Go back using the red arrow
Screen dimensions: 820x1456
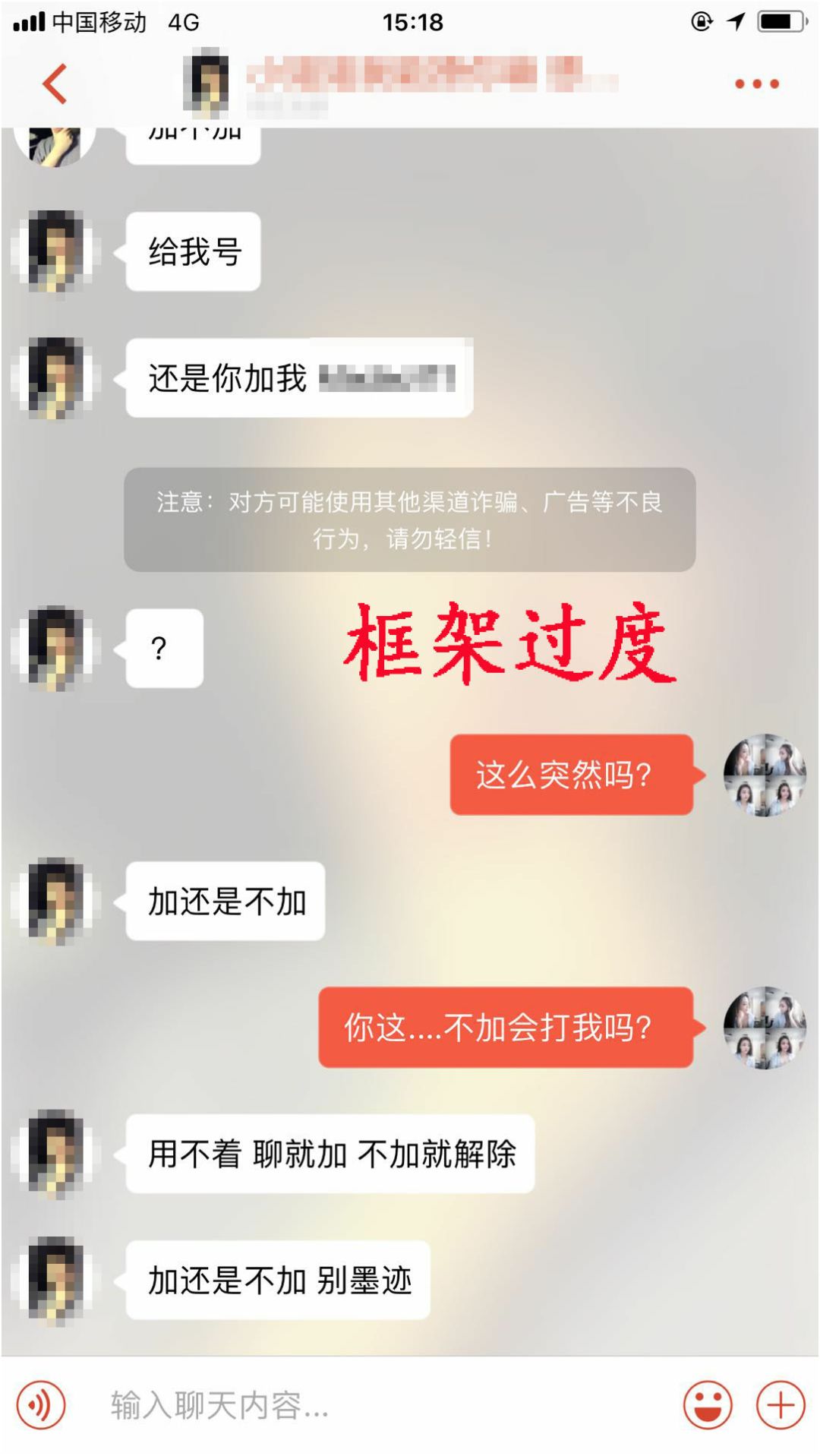click(55, 84)
